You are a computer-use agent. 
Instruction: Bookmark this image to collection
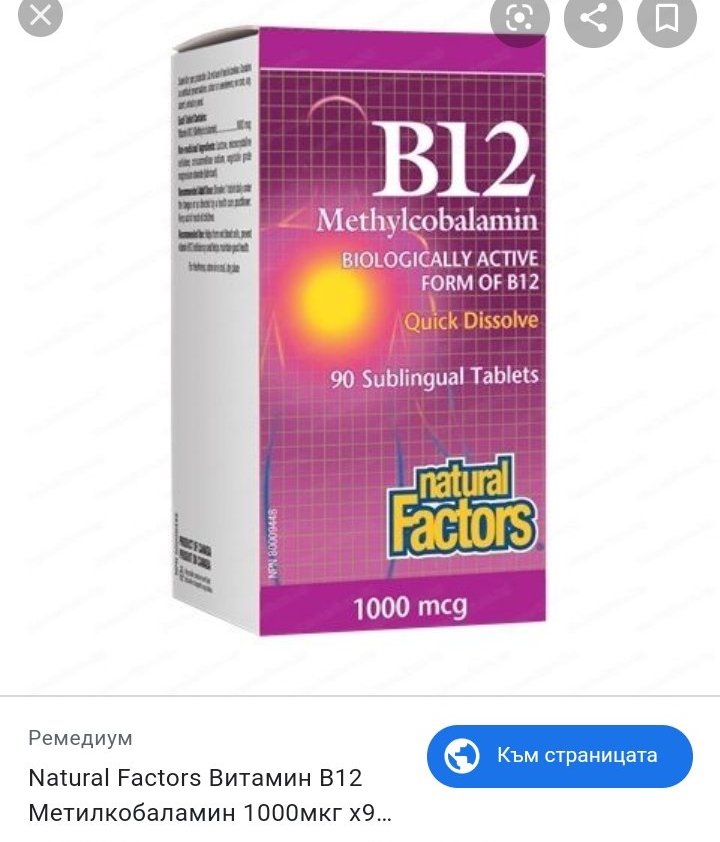tap(667, 17)
